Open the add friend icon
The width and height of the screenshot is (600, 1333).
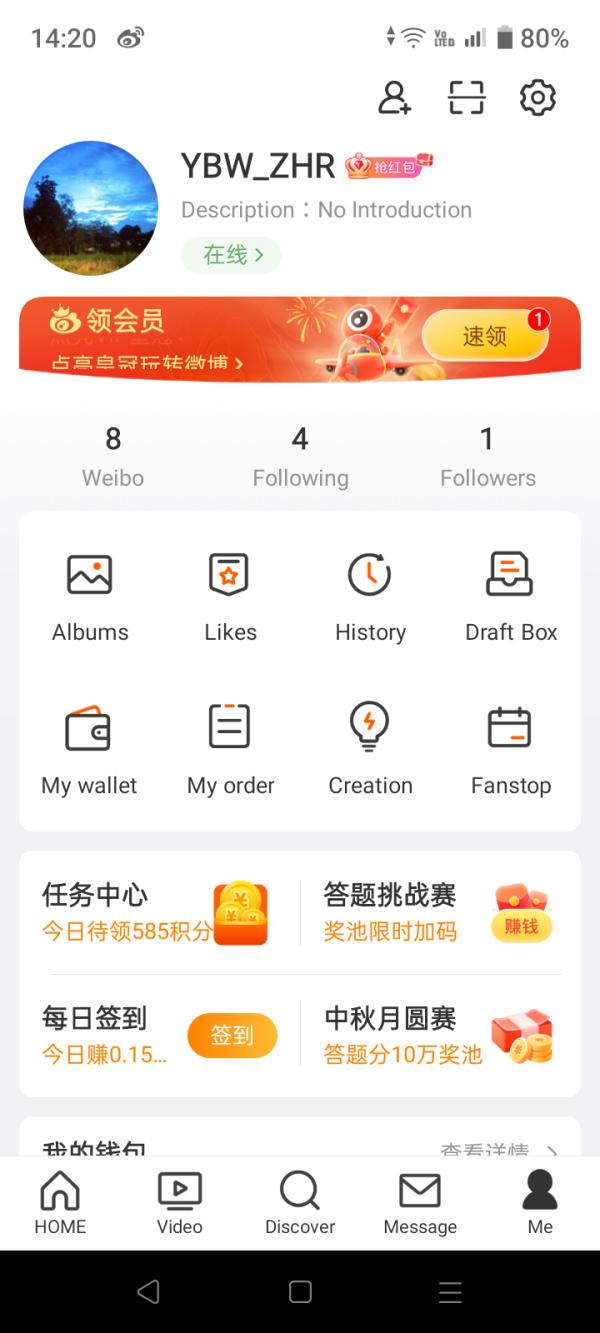395,98
